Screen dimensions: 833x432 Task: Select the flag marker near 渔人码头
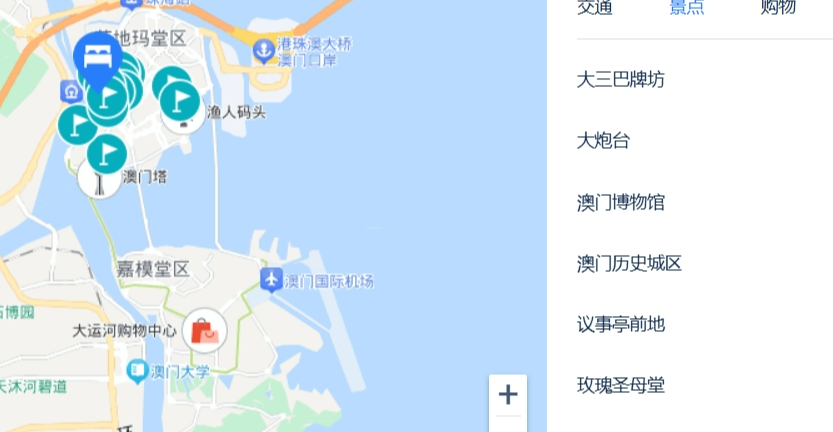[181, 101]
